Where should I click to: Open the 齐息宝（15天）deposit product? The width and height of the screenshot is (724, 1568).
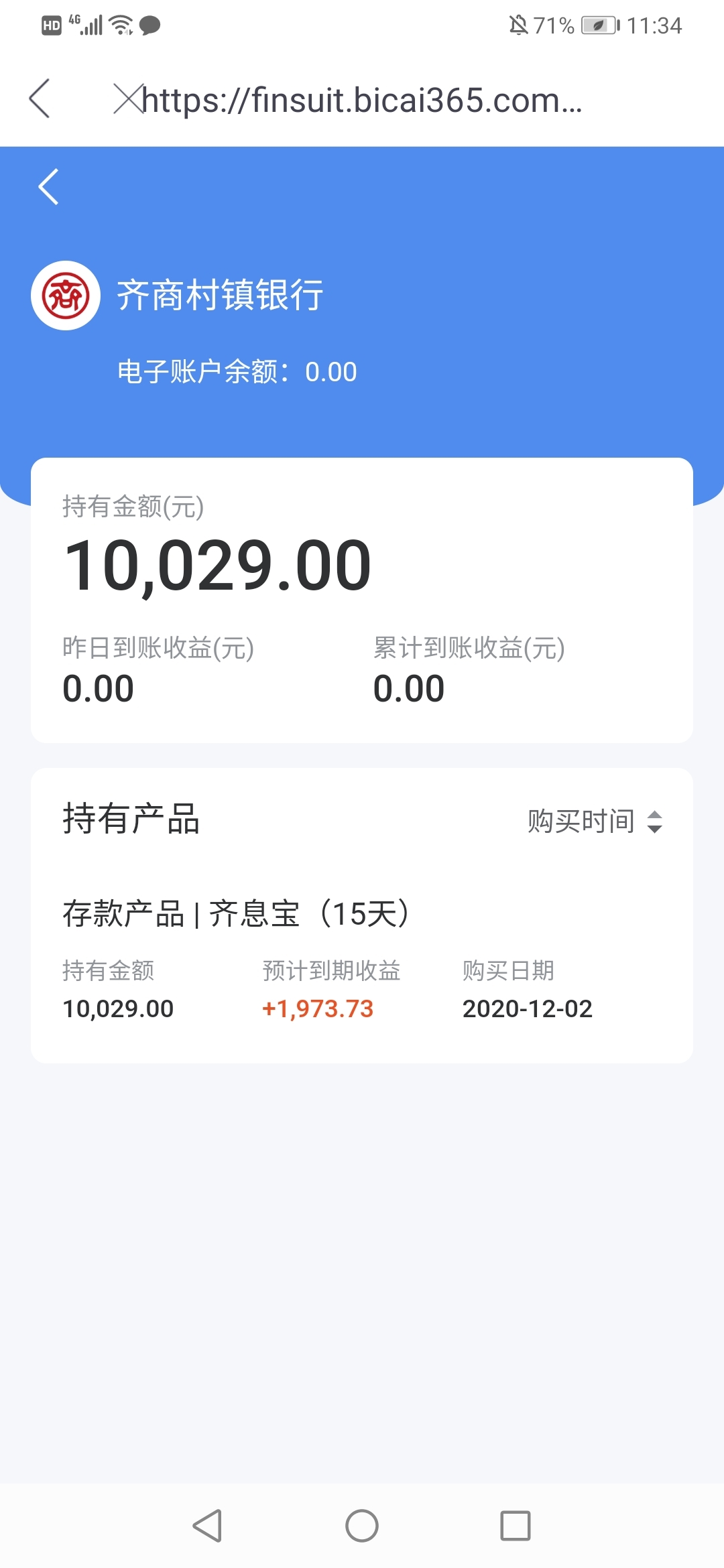coord(362,958)
